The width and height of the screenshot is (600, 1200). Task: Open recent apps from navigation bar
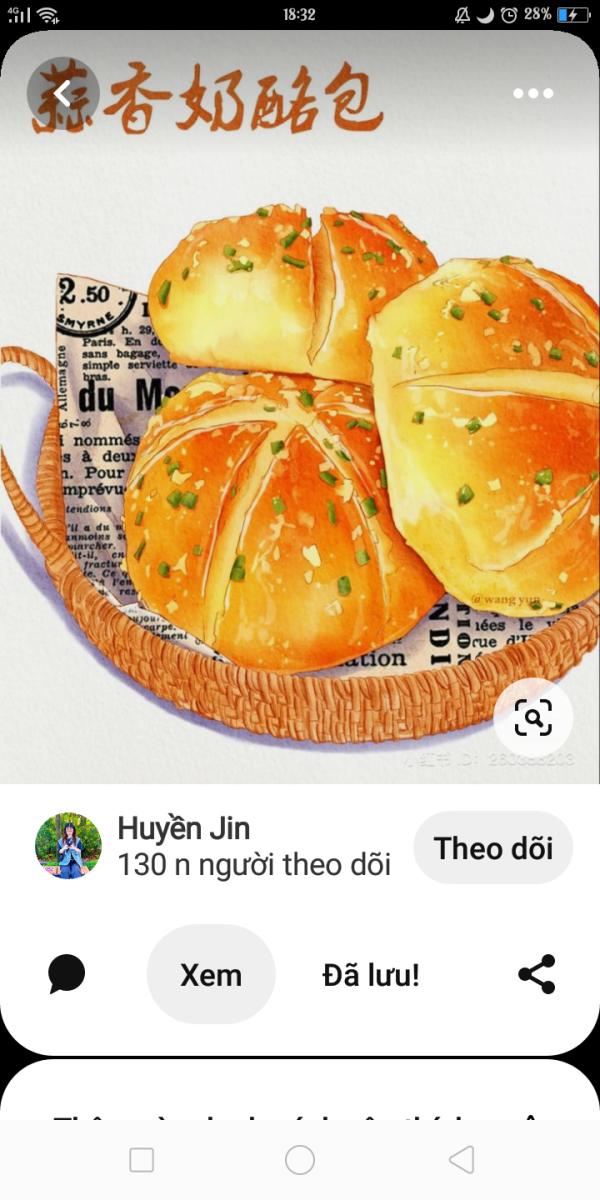pos(142,1160)
